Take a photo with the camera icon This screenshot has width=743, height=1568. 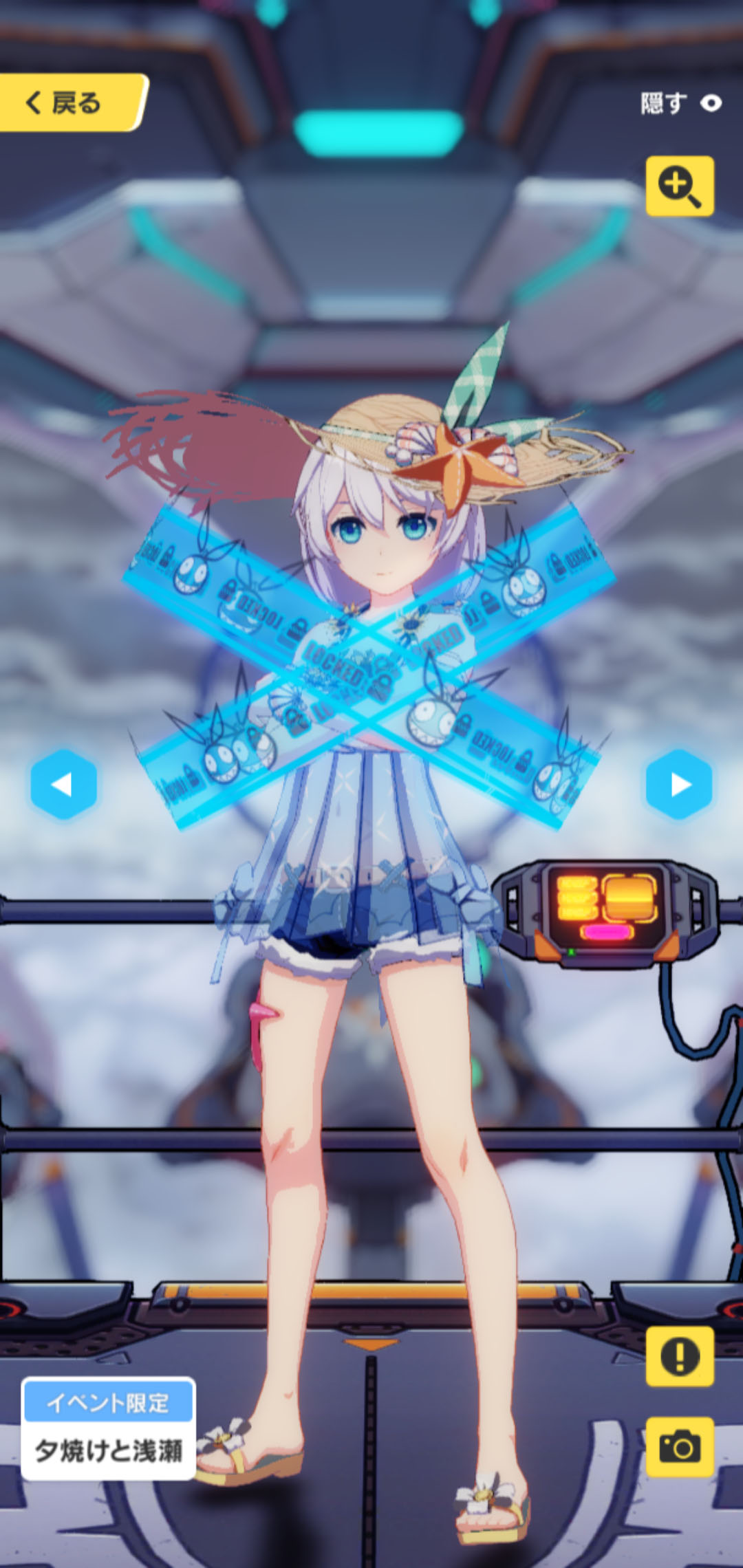point(679,1446)
